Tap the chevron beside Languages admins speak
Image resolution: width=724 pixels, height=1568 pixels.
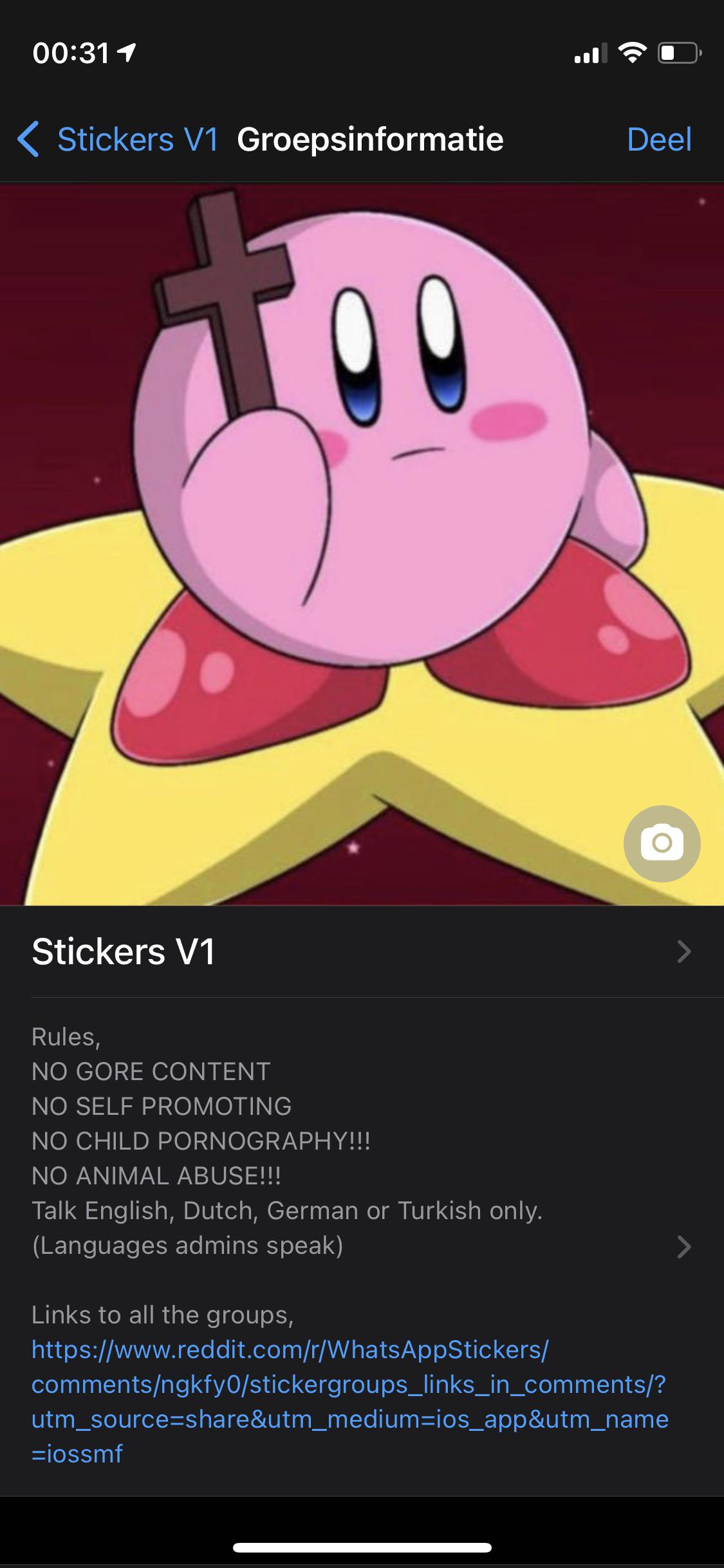click(683, 1246)
